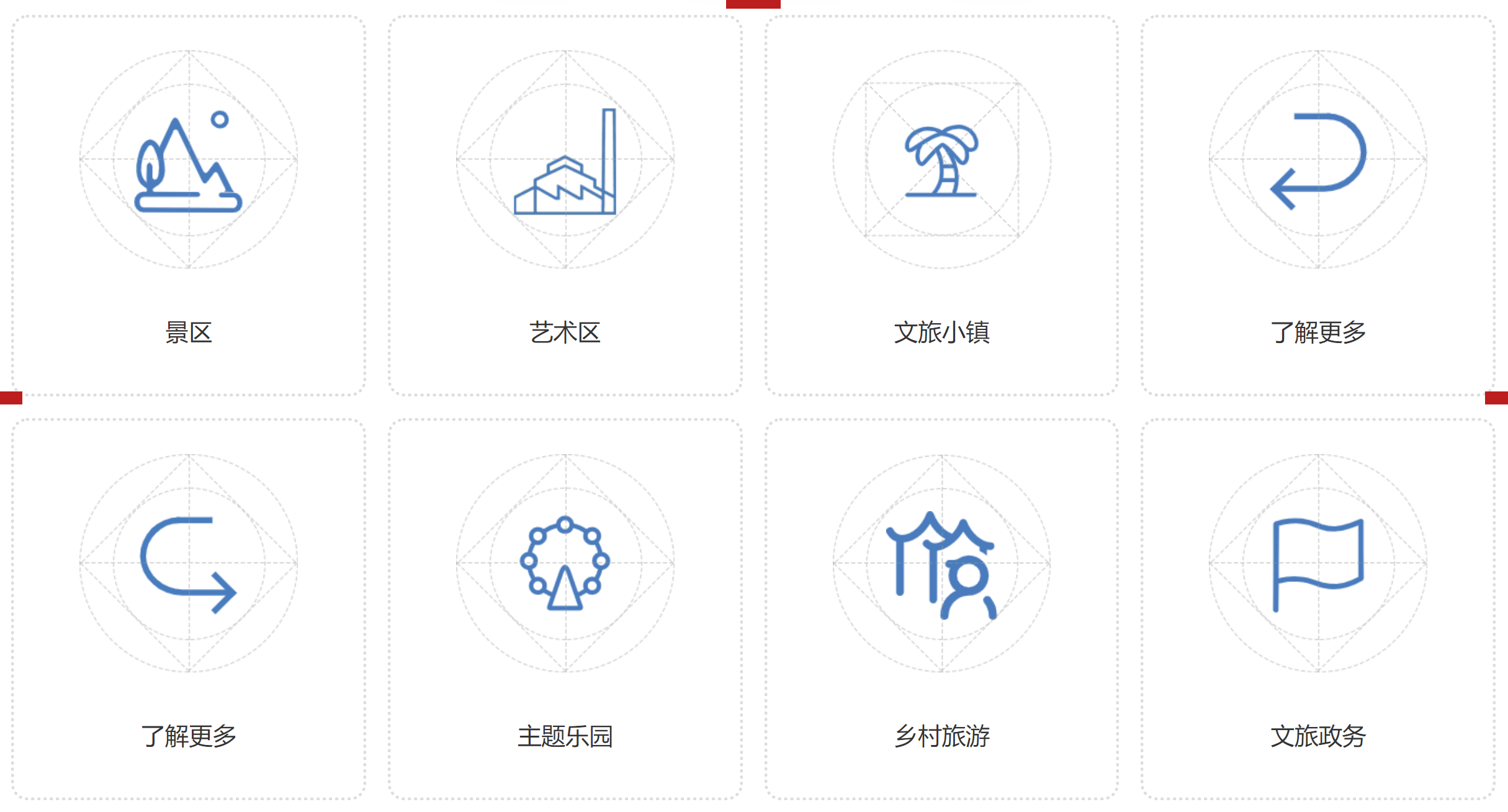Open the 艺术区 category card
The image size is (1508, 812).
[565, 206]
